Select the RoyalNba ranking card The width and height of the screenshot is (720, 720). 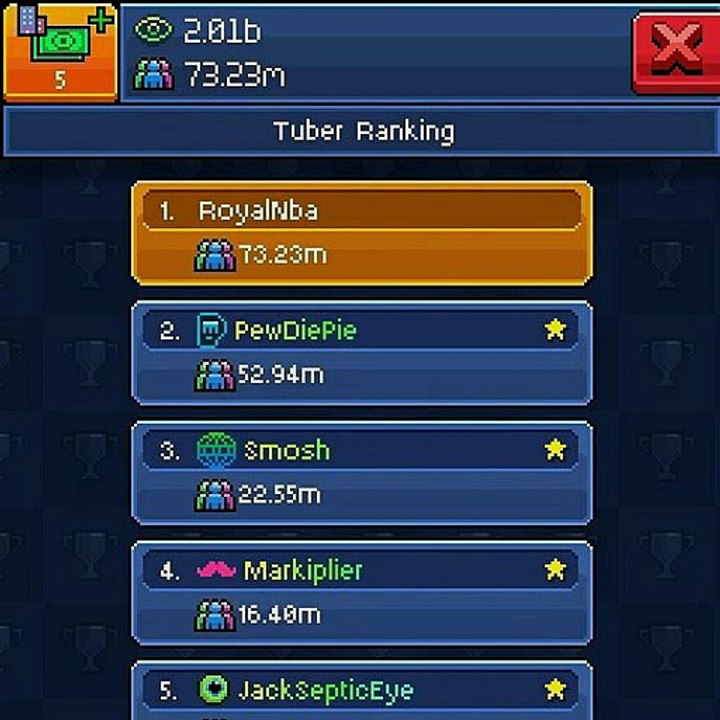(x=362, y=233)
